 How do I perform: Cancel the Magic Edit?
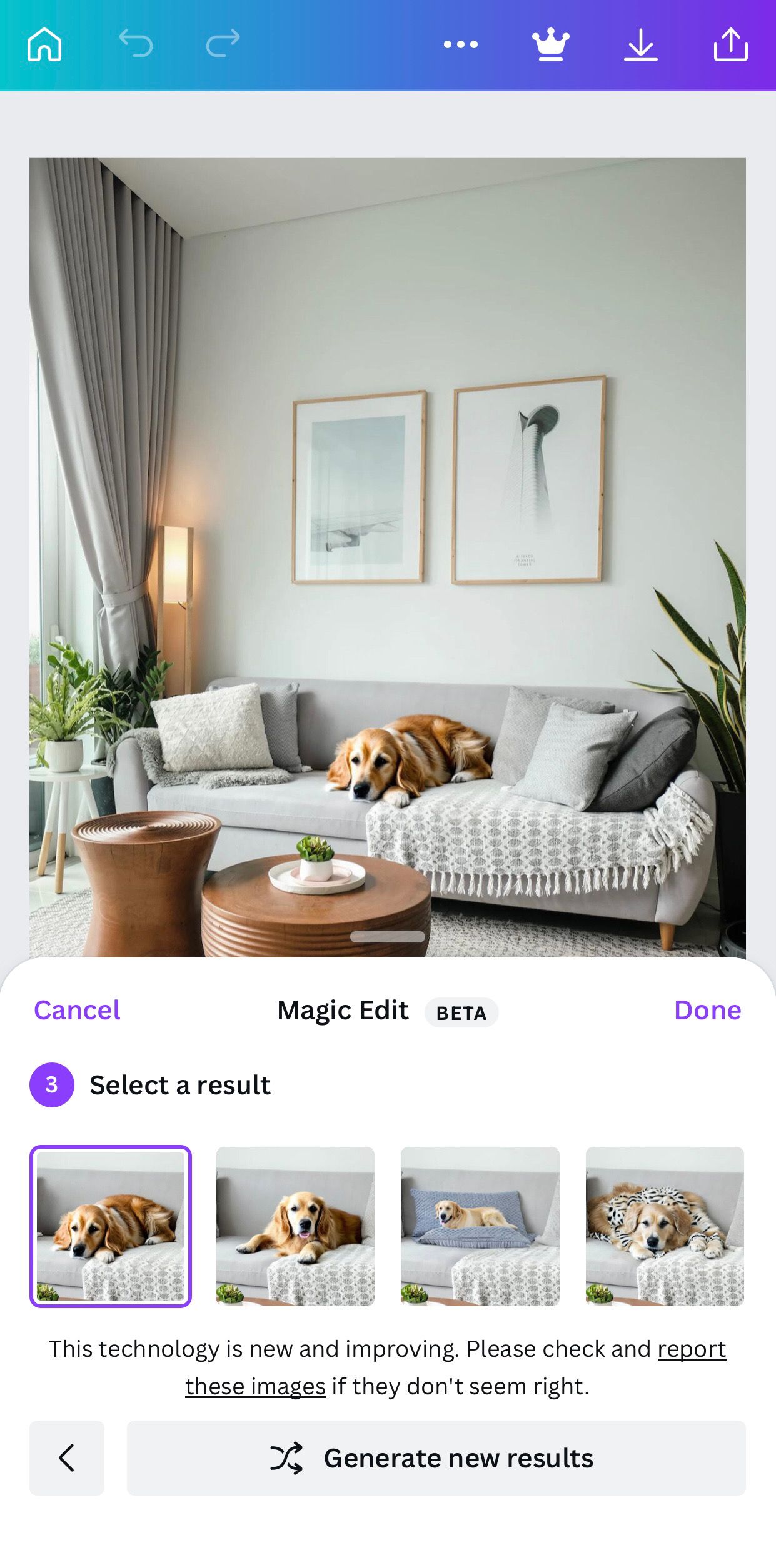pyautogui.click(x=77, y=1011)
